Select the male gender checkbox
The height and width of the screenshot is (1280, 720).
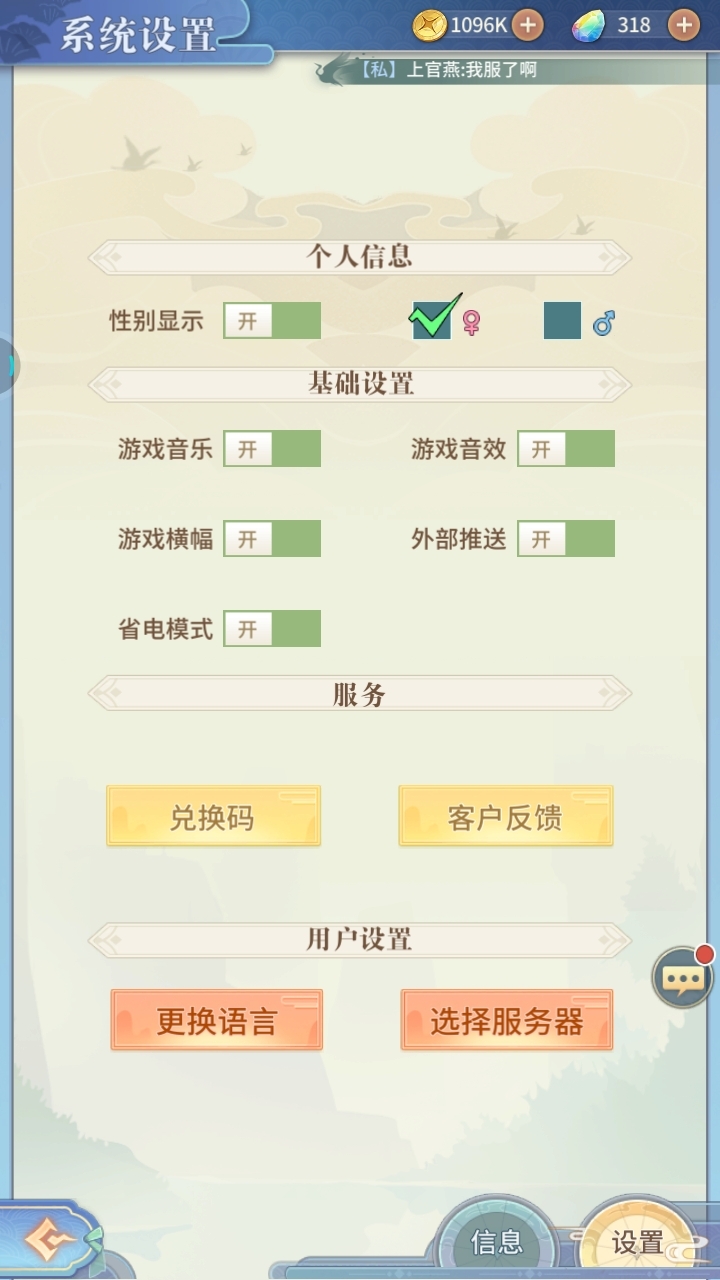(562, 321)
